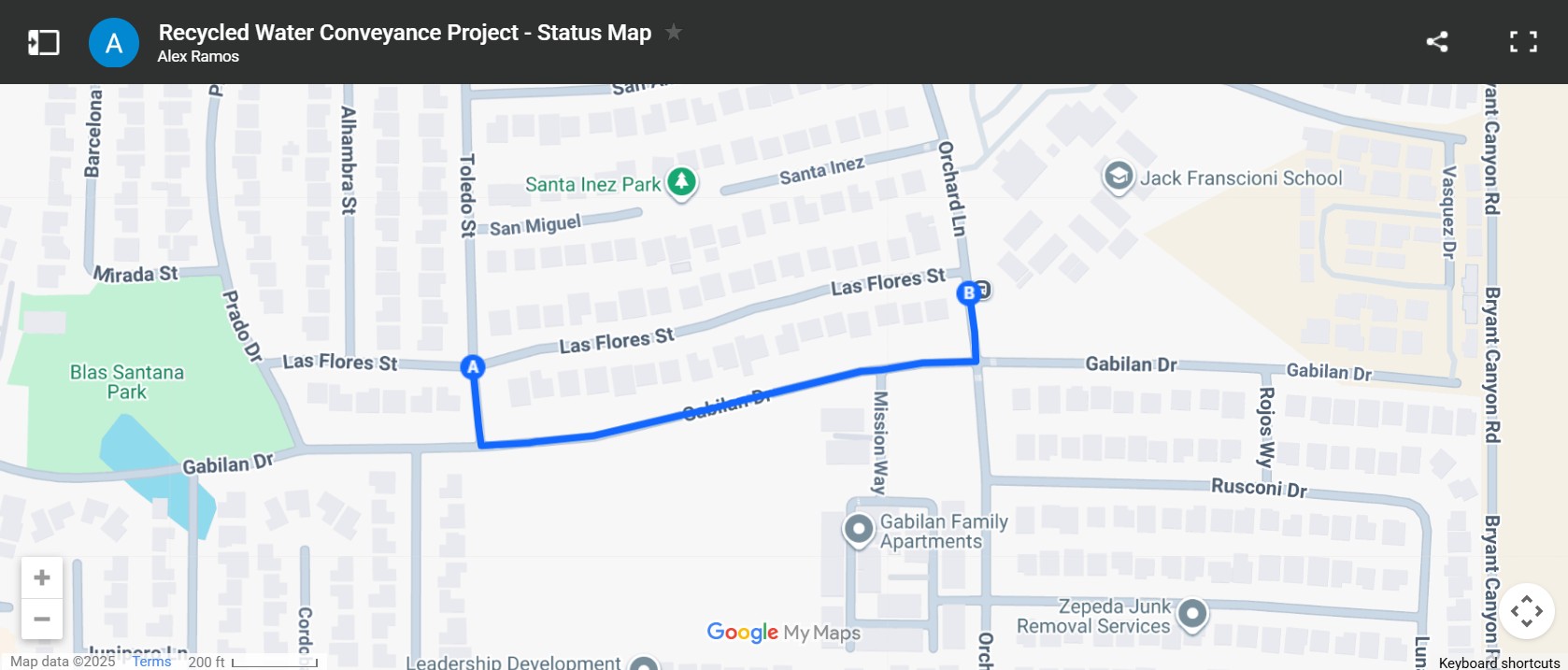Share the status map

1437,42
